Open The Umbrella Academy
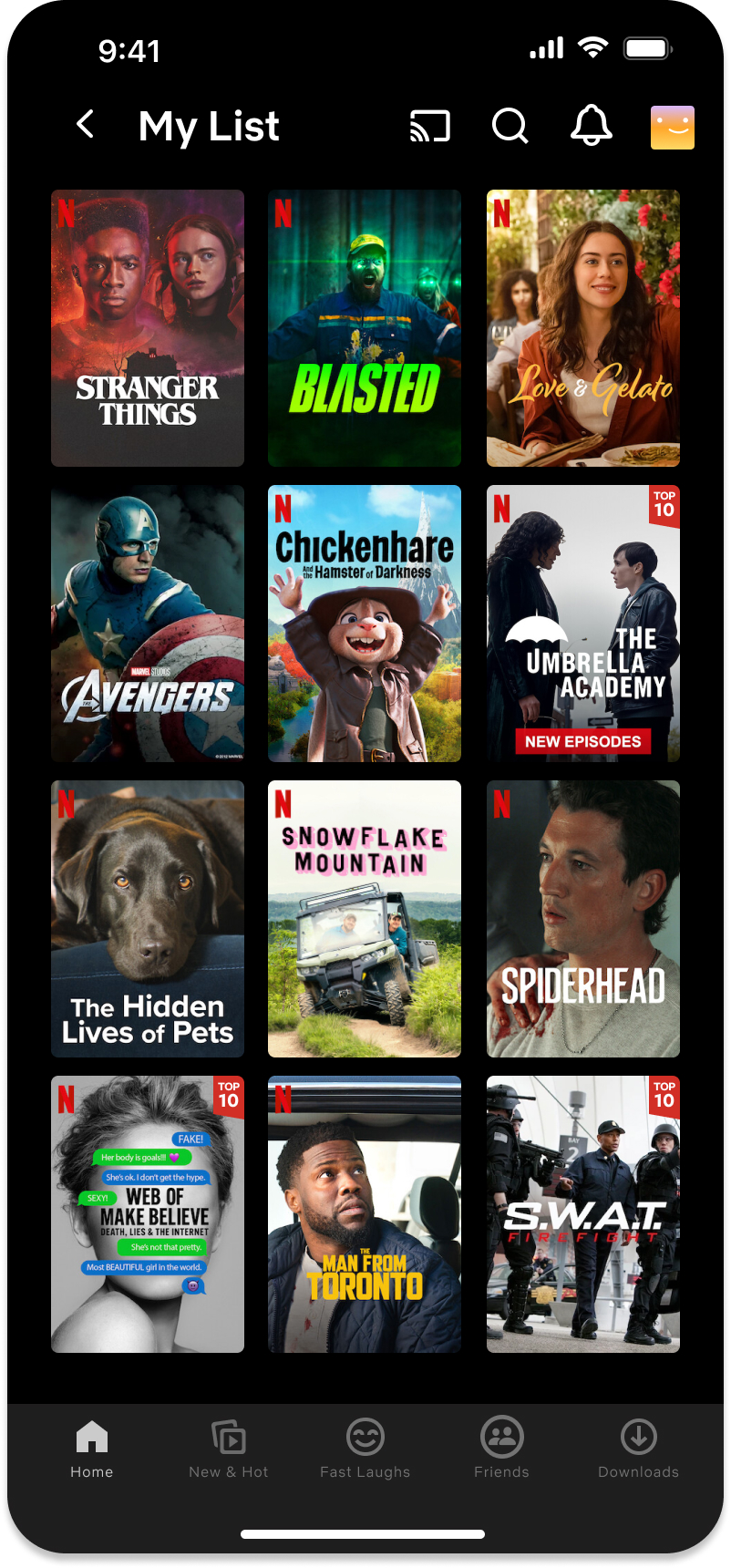The width and height of the screenshot is (731, 1568). pyautogui.click(x=583, y=624)
